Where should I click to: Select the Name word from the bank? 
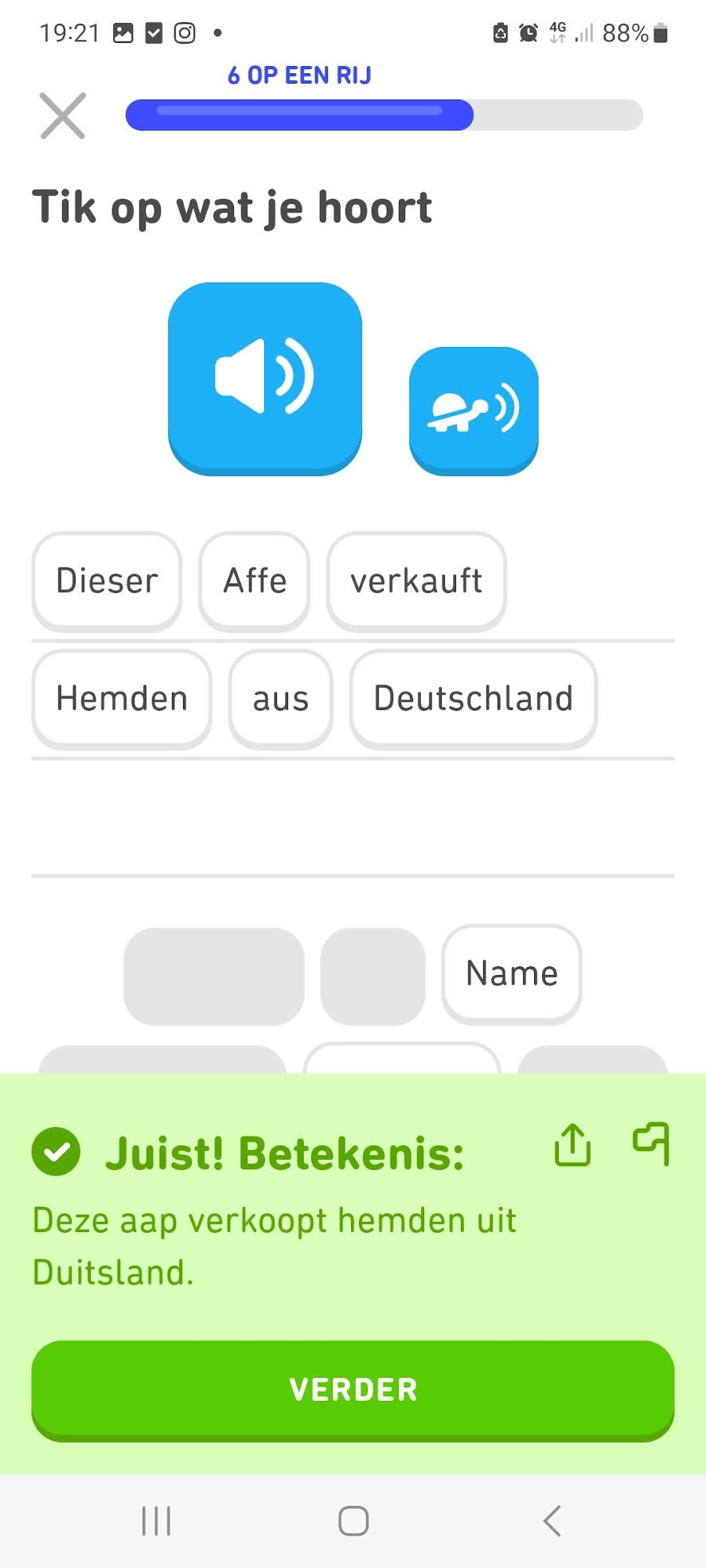(x=512, y=974)
